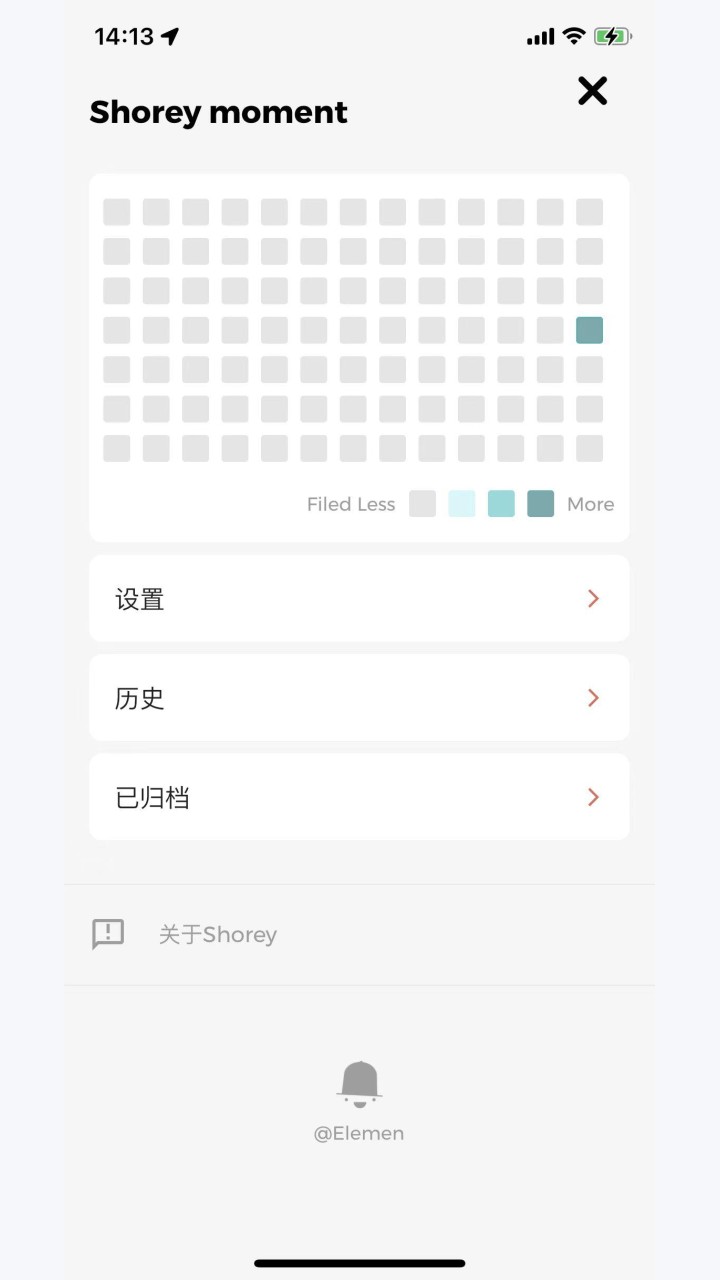This screenshot has width=720, height=1280.
Task: Close the Shorey moment panel
Action: pos(592,91)
